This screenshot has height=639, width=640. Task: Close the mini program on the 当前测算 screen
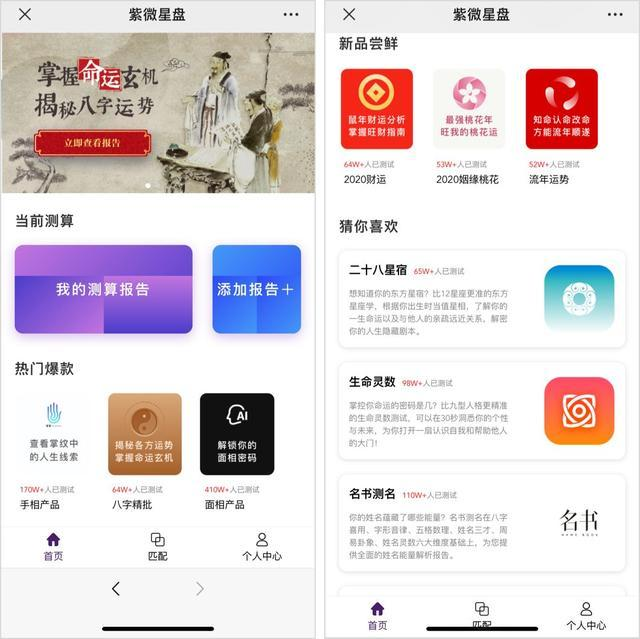tap(25, 14)
